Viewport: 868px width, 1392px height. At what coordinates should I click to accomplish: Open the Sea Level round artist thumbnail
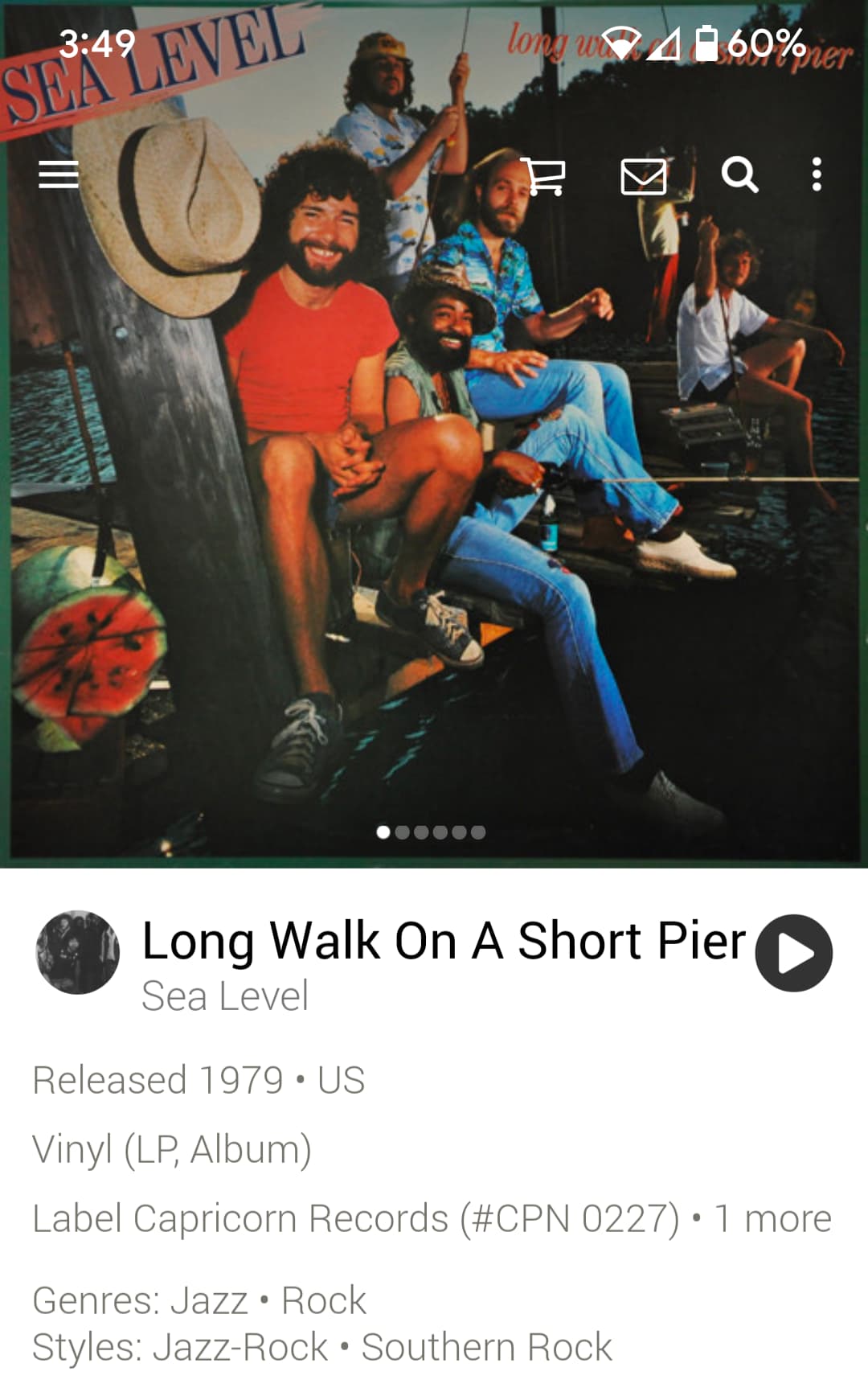click(77, 952)
